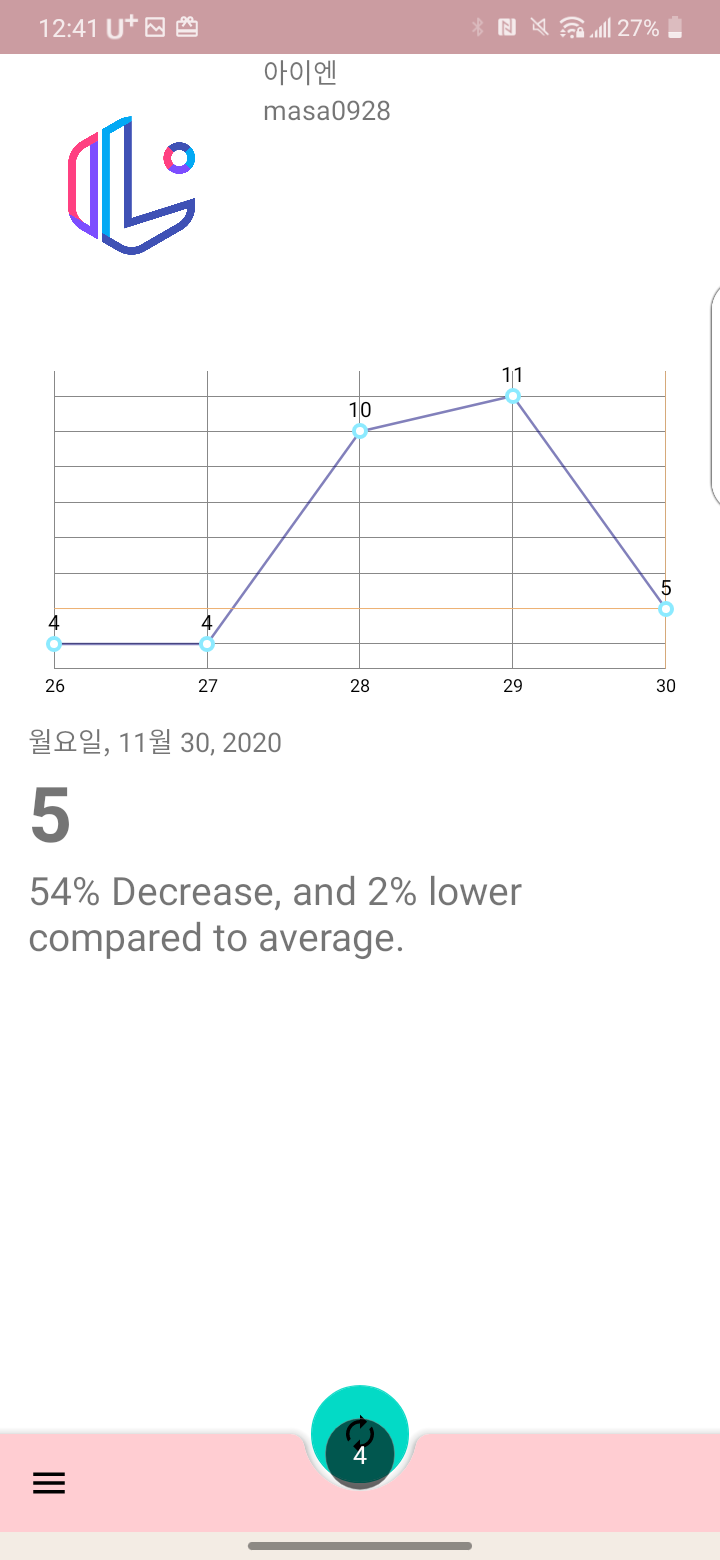
Task: Select the data point for day 29
Action: (x=513, y=396)
